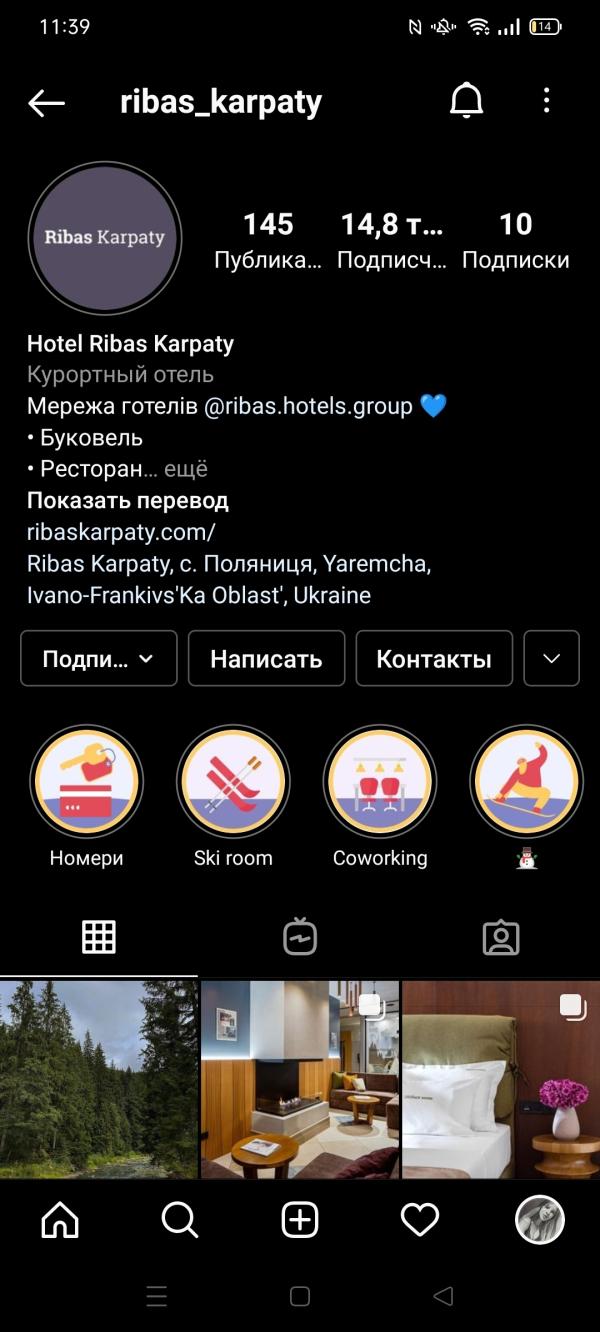The width and height of the screenshot is (600, 1332).
Task: View the Coworking story highlight
Action: click(x=380, y=782)
